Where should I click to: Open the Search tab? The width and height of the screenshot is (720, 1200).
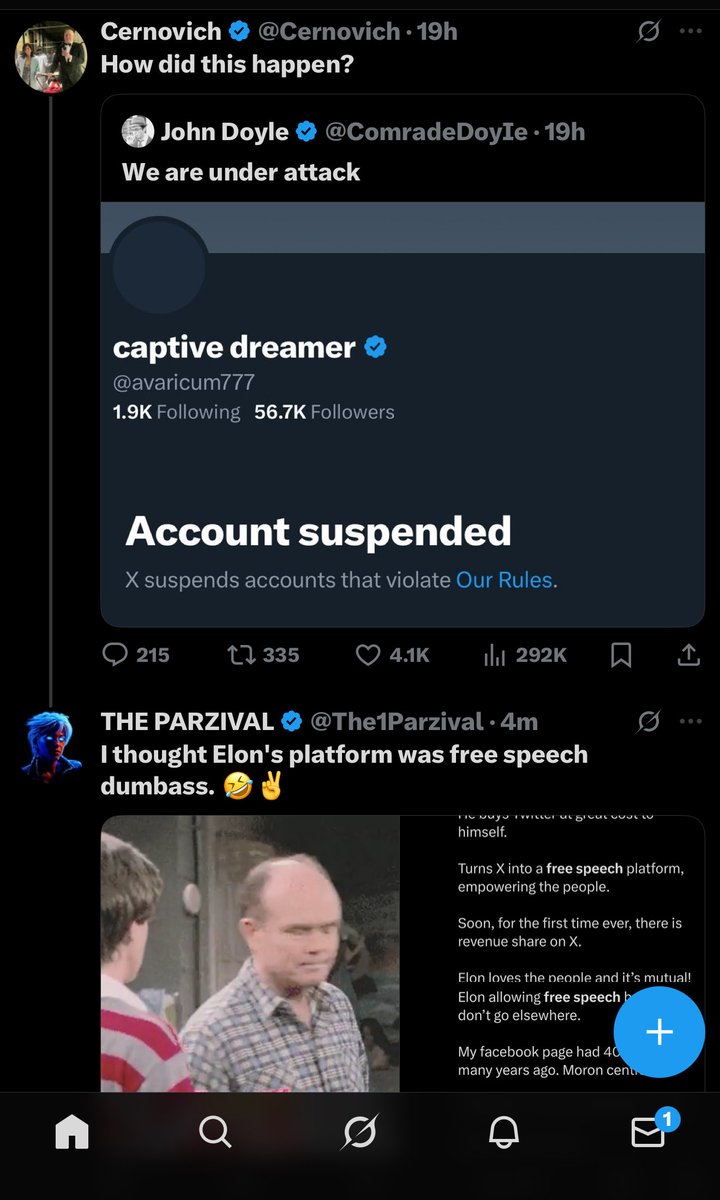pos(215,1132)
